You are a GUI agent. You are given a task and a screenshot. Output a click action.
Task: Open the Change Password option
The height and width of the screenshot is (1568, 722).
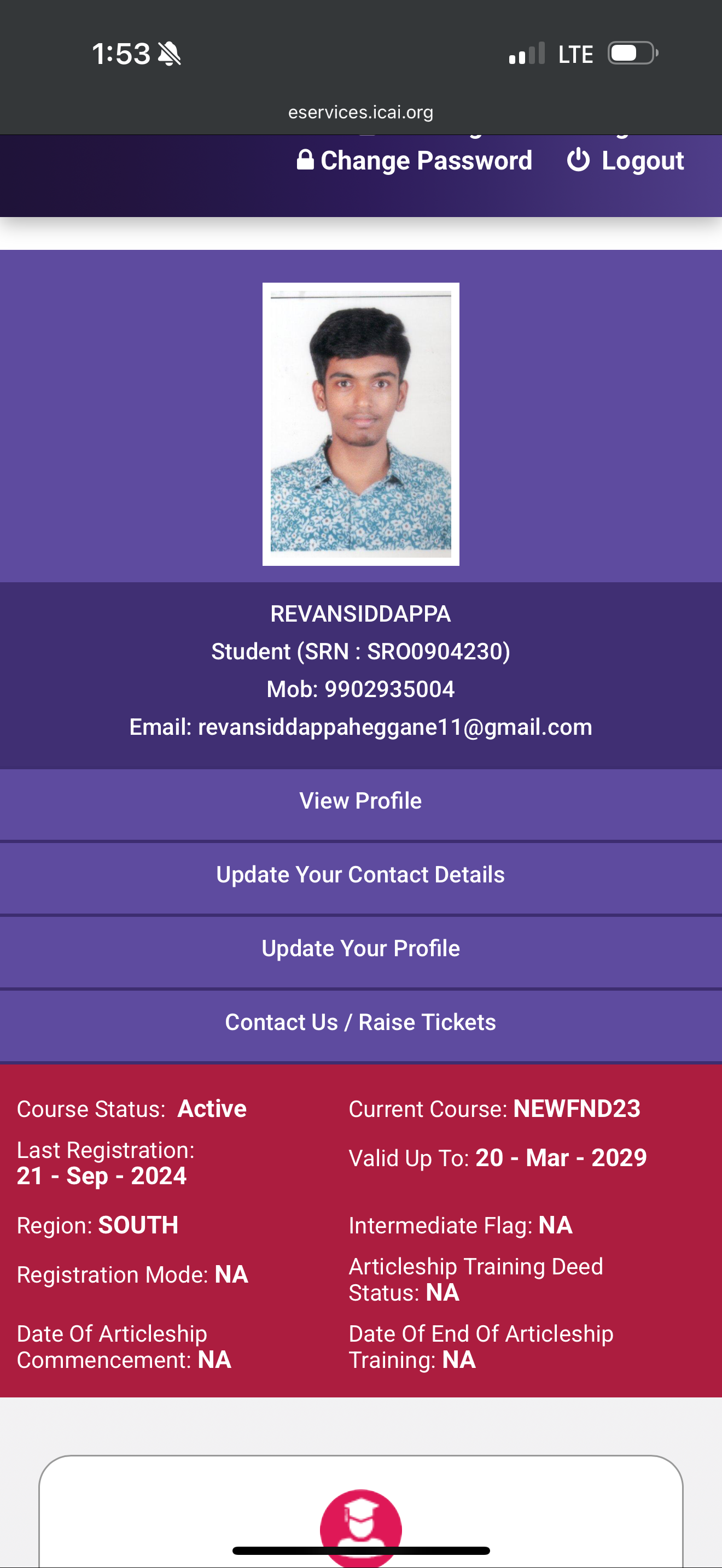point(415,161)
